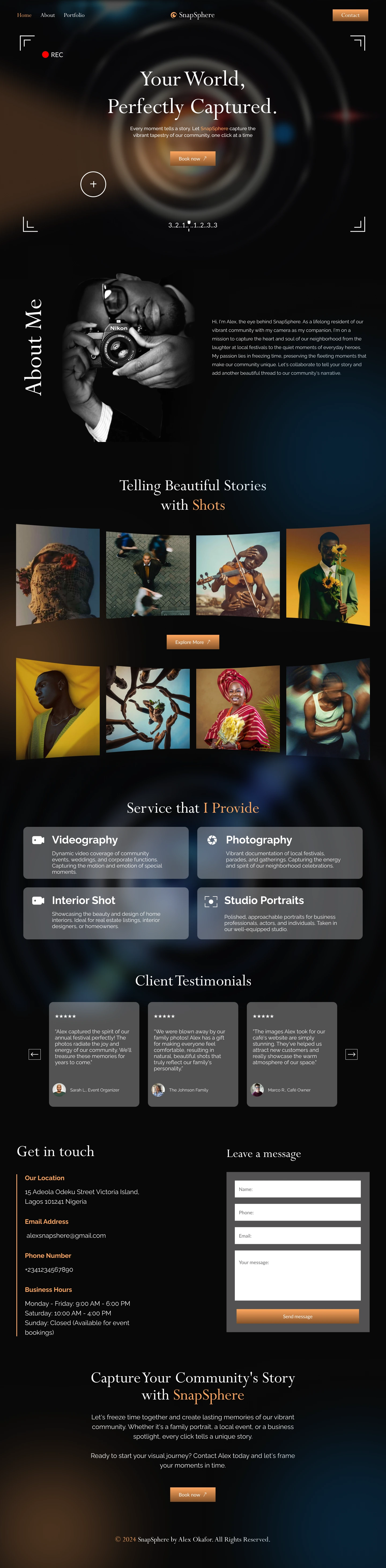The image size is (386, 1568).
Task: Select the Interior Shot service card
Action: [x=106, y=913]
